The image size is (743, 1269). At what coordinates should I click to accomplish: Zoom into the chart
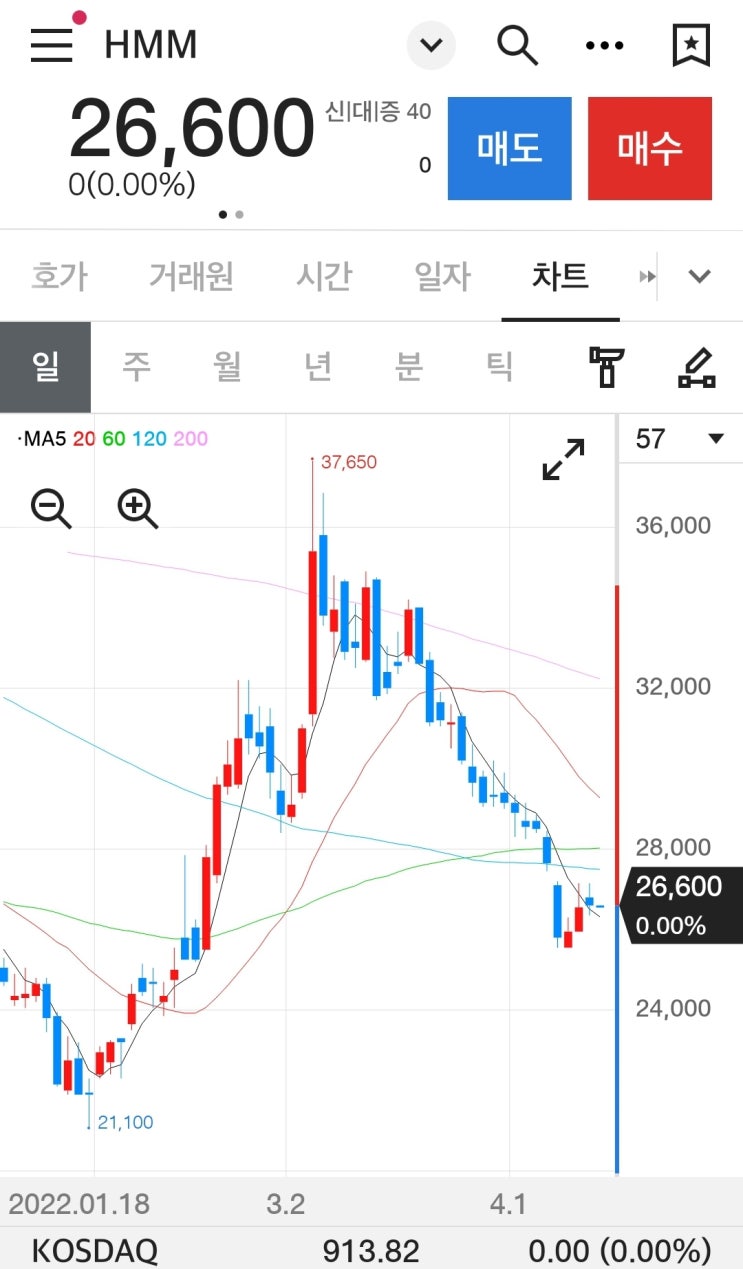point(136,509)
